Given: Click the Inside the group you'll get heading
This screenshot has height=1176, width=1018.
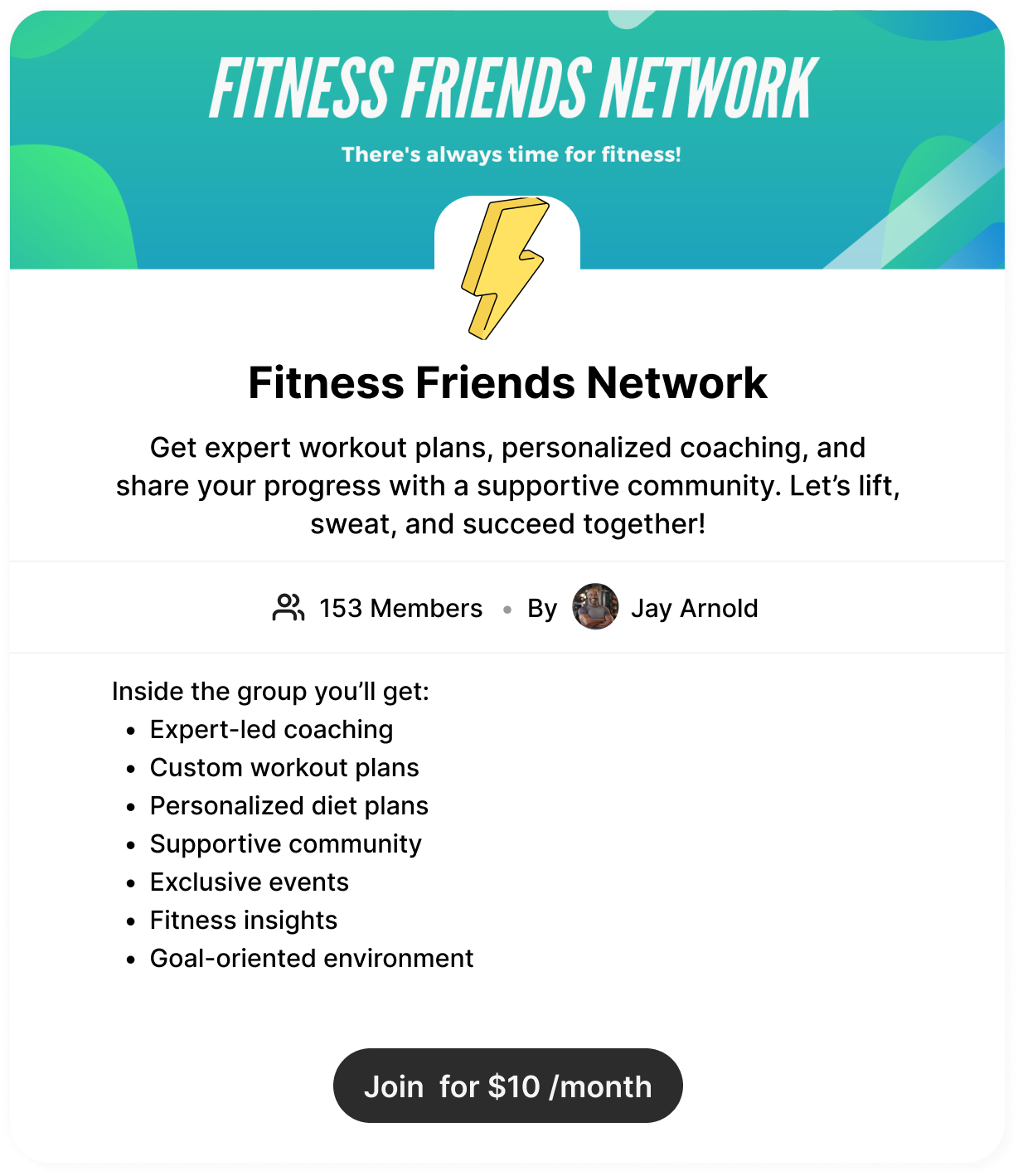Looking at the screenshot, I should pyautogui.click(x=271, y=691).
